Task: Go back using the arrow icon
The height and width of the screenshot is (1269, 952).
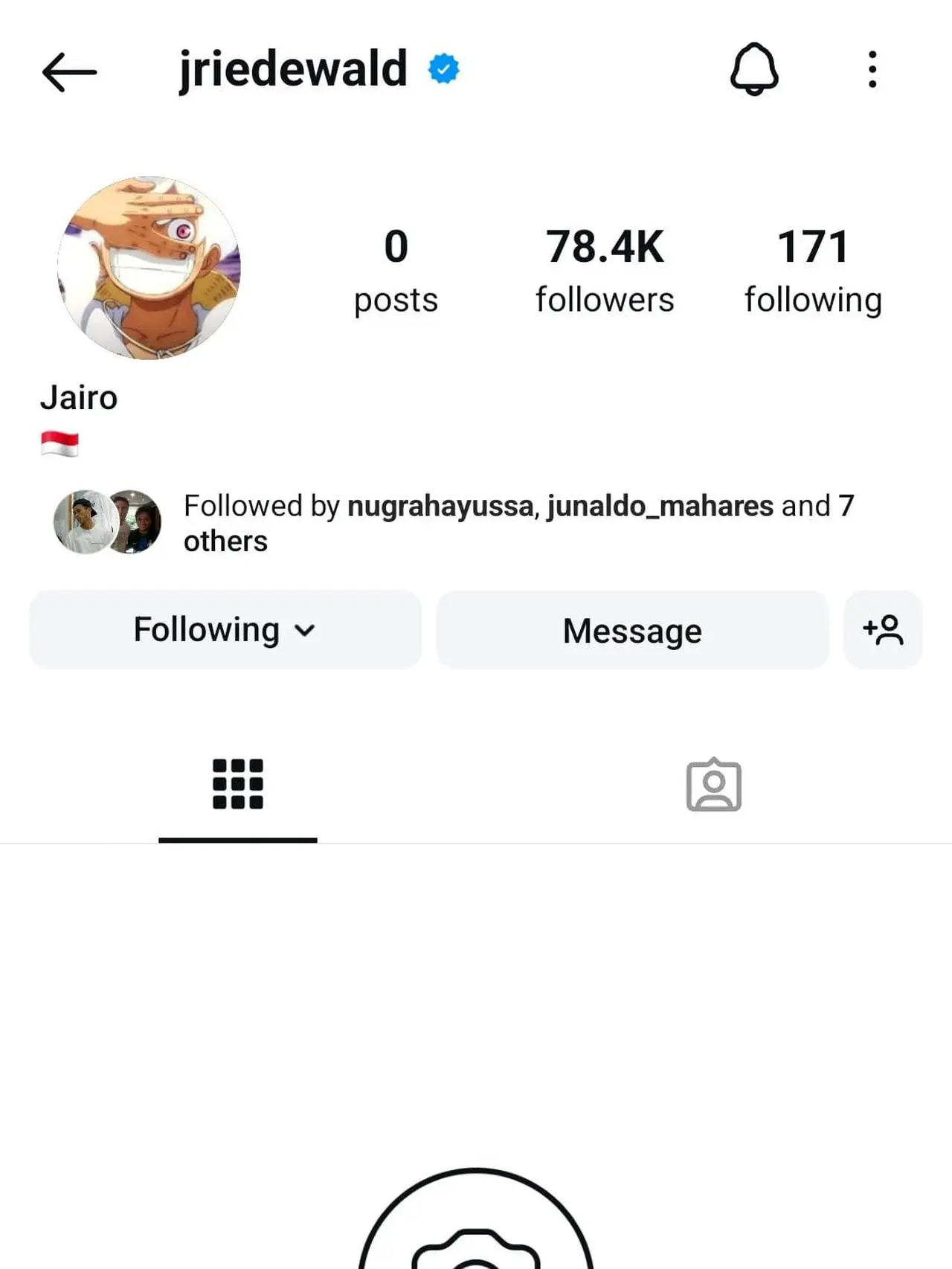Action: 69,71
